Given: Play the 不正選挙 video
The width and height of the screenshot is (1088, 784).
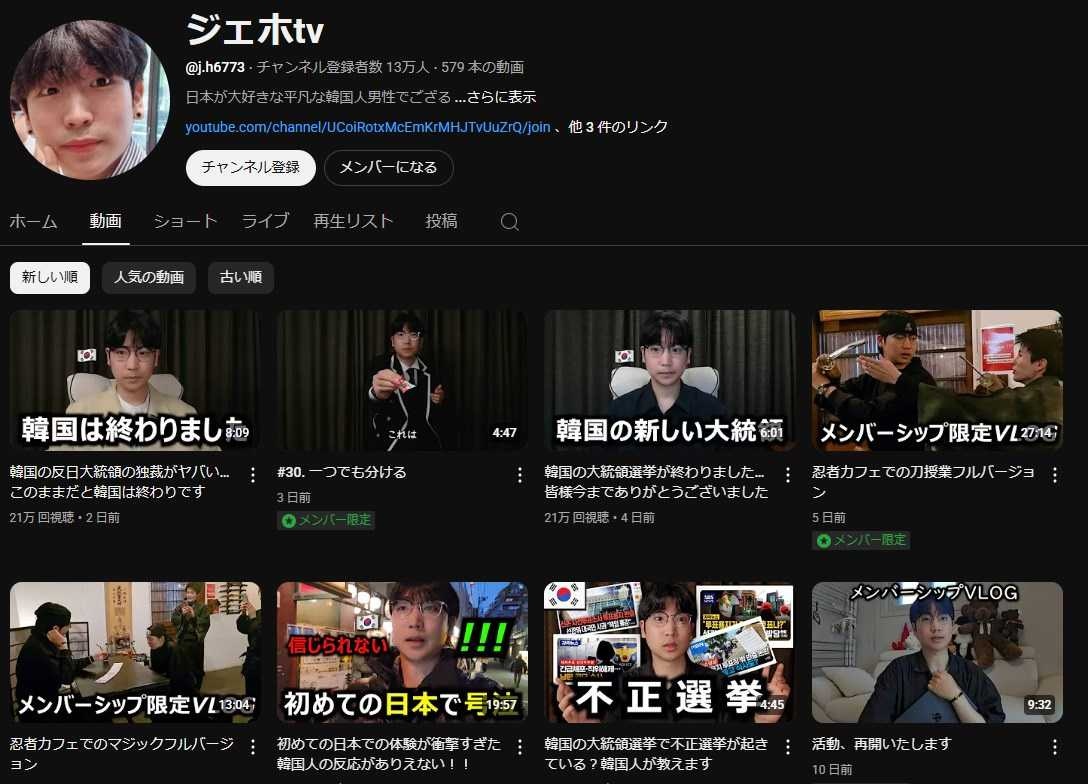Looking at the screenshot, I should click(x=670, y=652).
